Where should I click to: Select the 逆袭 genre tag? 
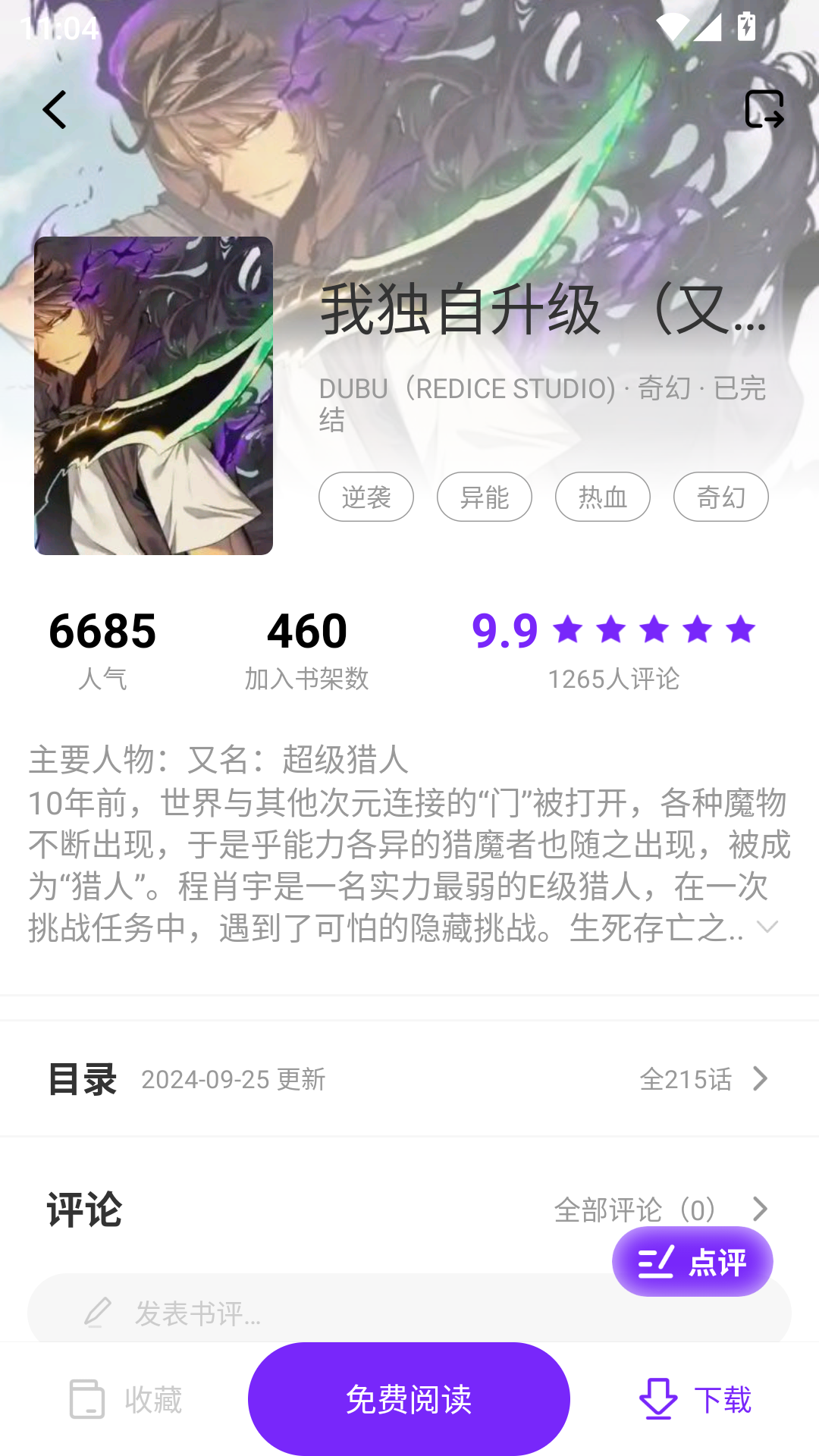point(366,497)
